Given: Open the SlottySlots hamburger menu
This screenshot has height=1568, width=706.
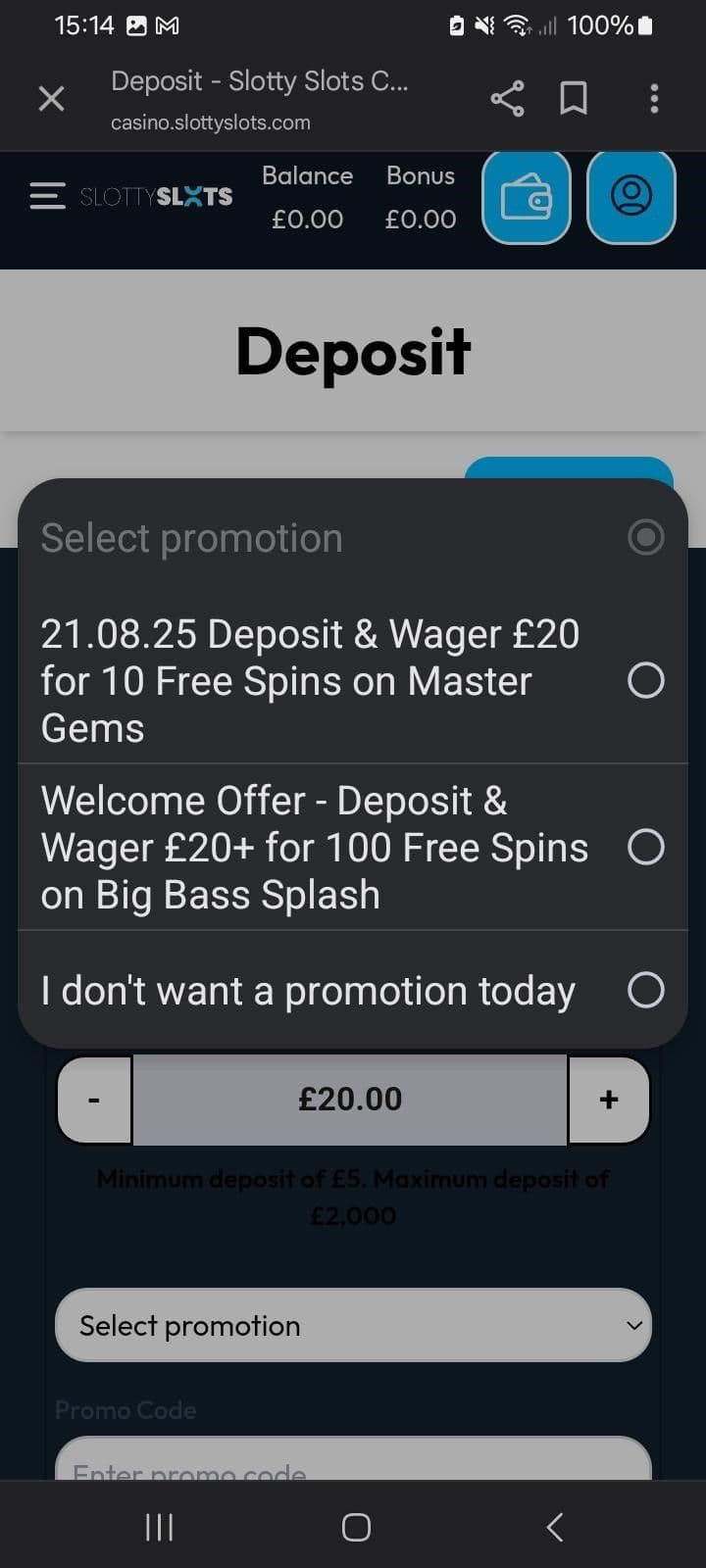Looking at the screenshot, I should pyautogui.click(x=46, y=195).
